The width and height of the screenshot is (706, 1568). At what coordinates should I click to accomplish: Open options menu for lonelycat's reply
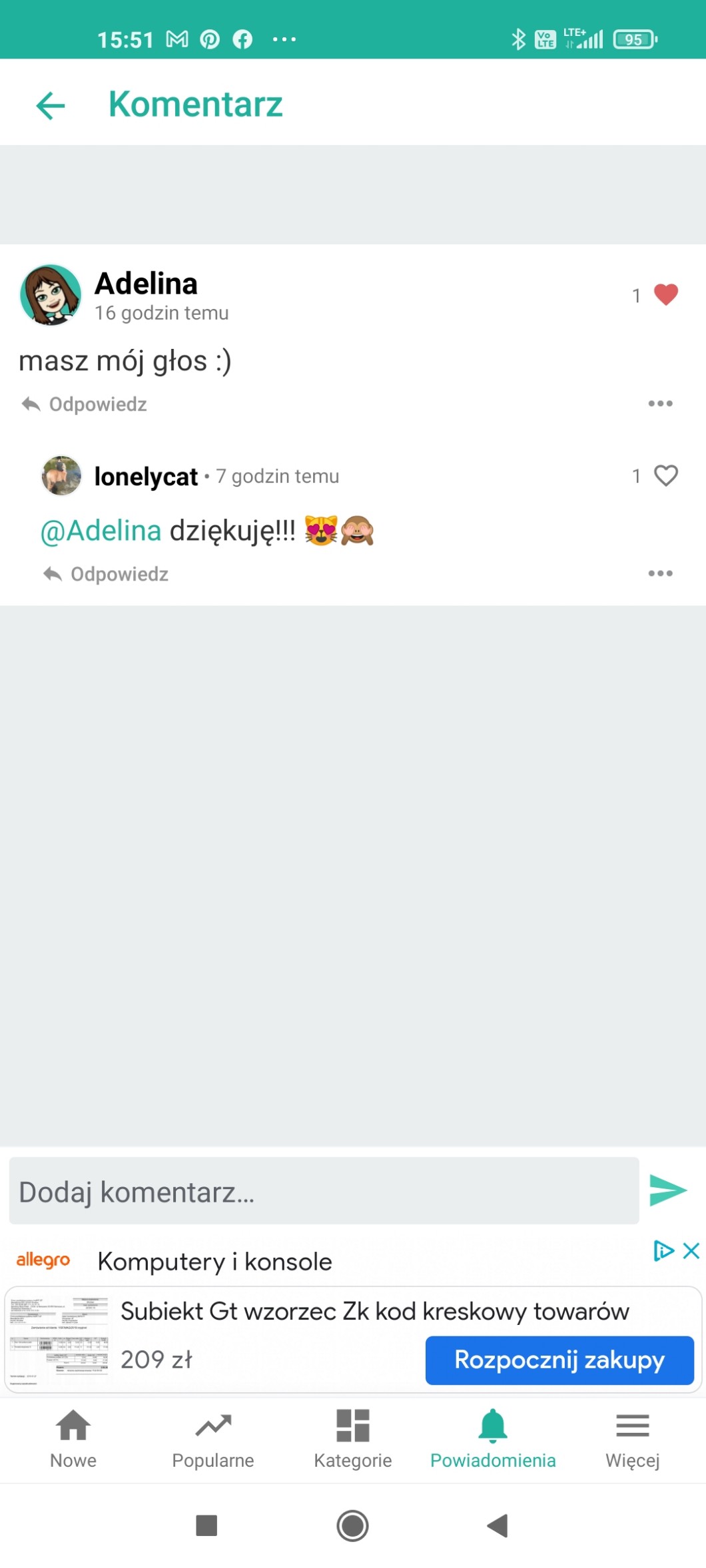coord(660,573)
